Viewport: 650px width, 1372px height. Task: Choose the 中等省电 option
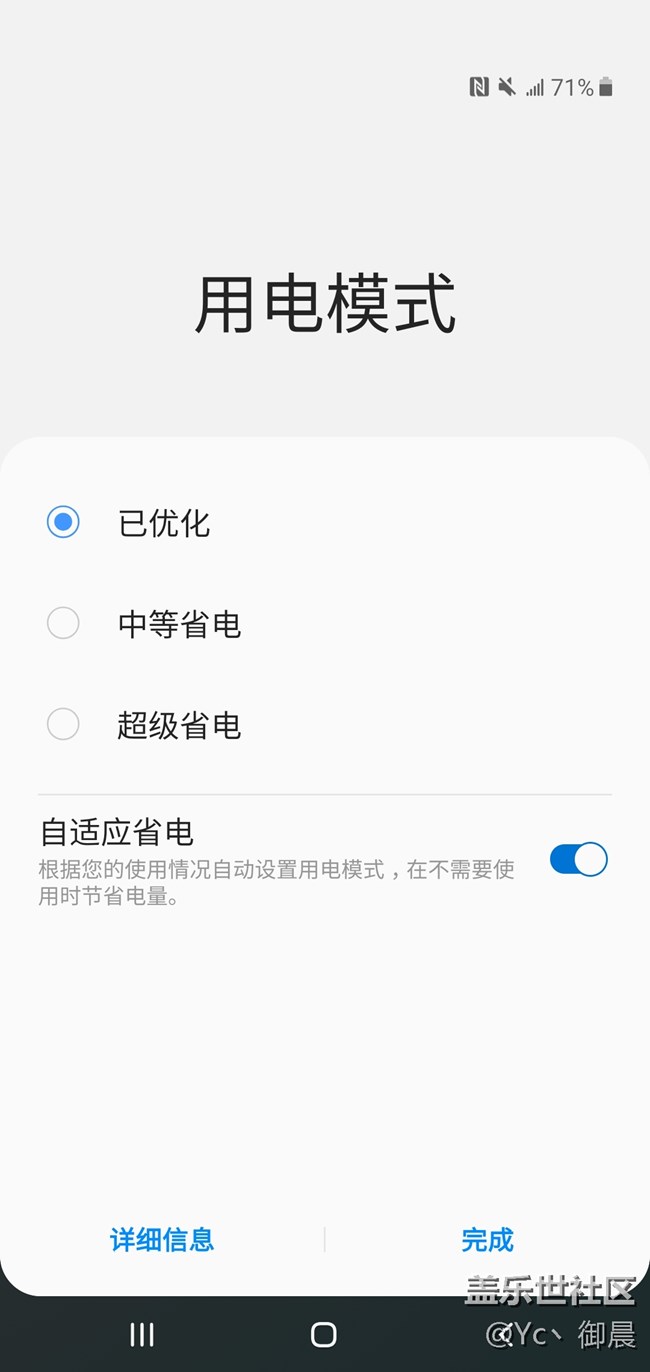(63, 623)
